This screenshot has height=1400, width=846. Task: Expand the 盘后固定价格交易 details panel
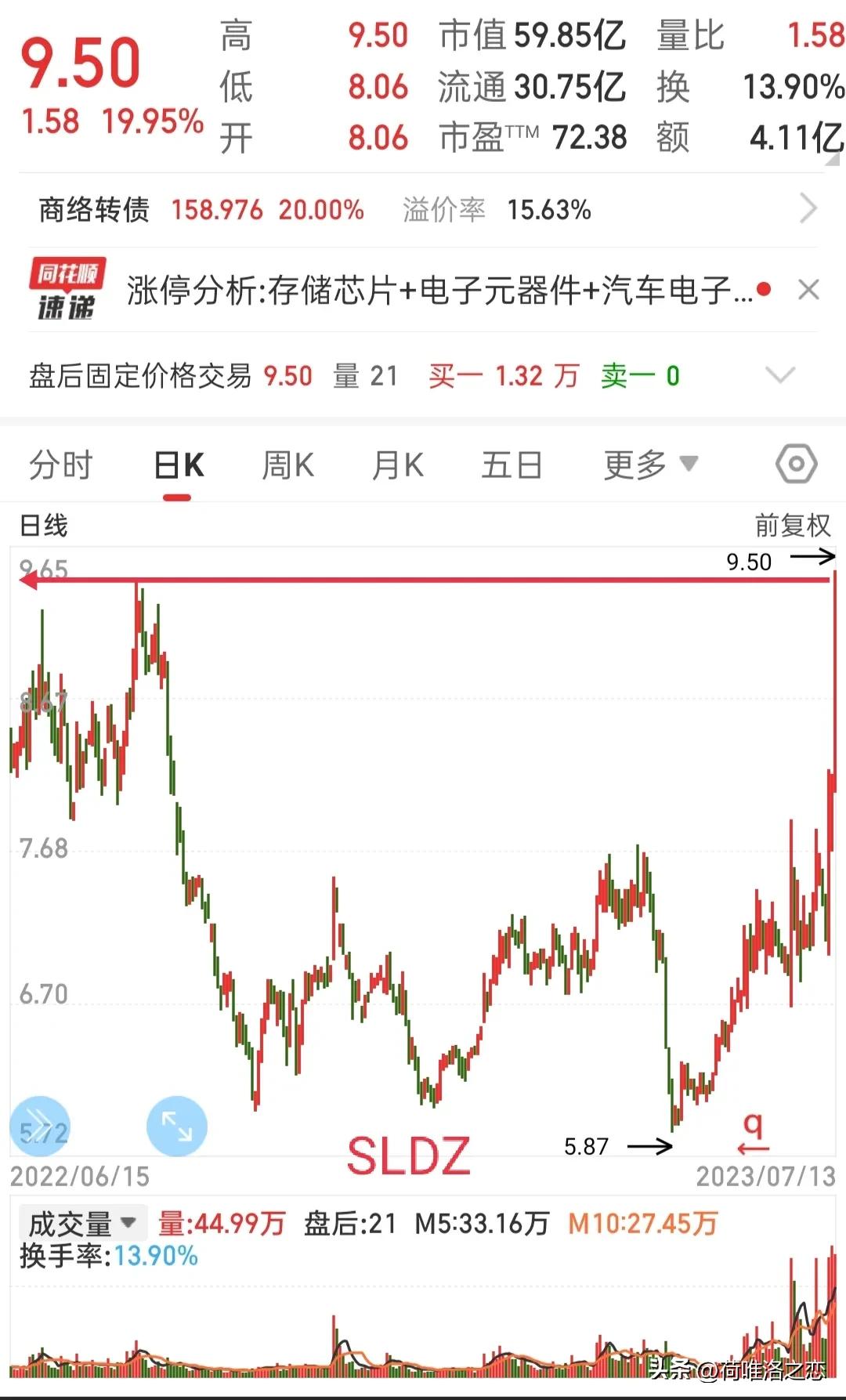click(780, 376)
